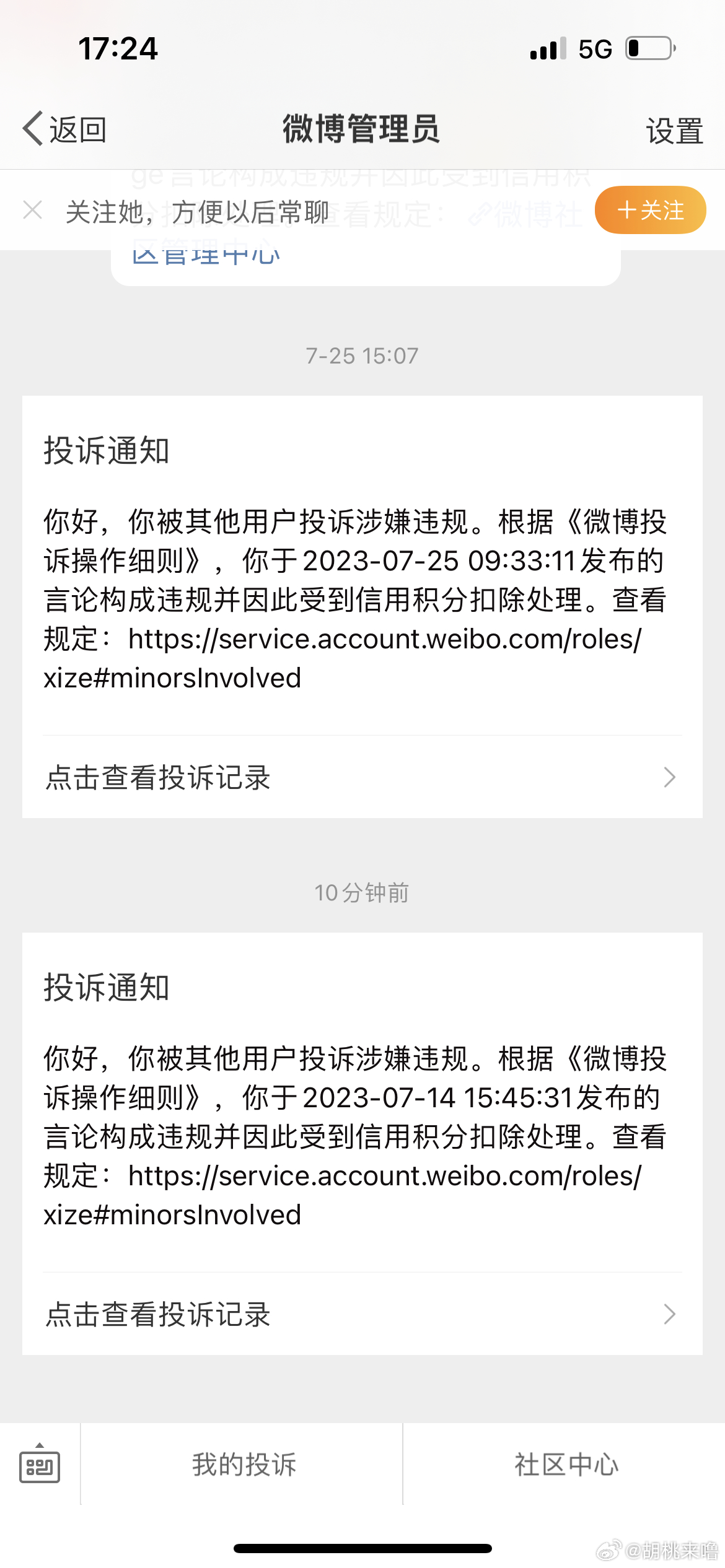Open 社区中心 menu
This screenshot has width=725, height=1568.
tap(565, 1465)
